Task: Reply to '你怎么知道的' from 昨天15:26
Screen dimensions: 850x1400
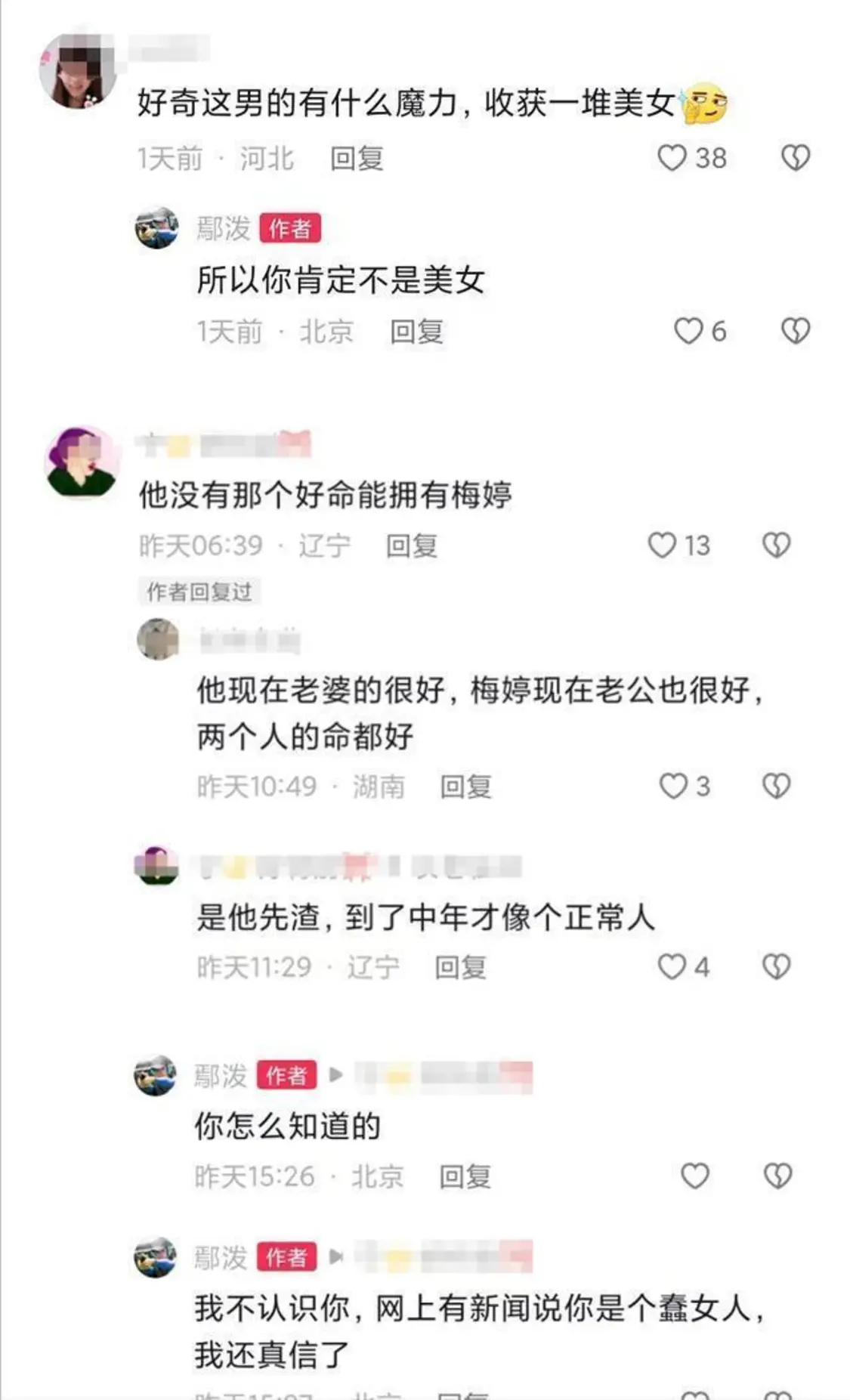Action: point(465,1176)
